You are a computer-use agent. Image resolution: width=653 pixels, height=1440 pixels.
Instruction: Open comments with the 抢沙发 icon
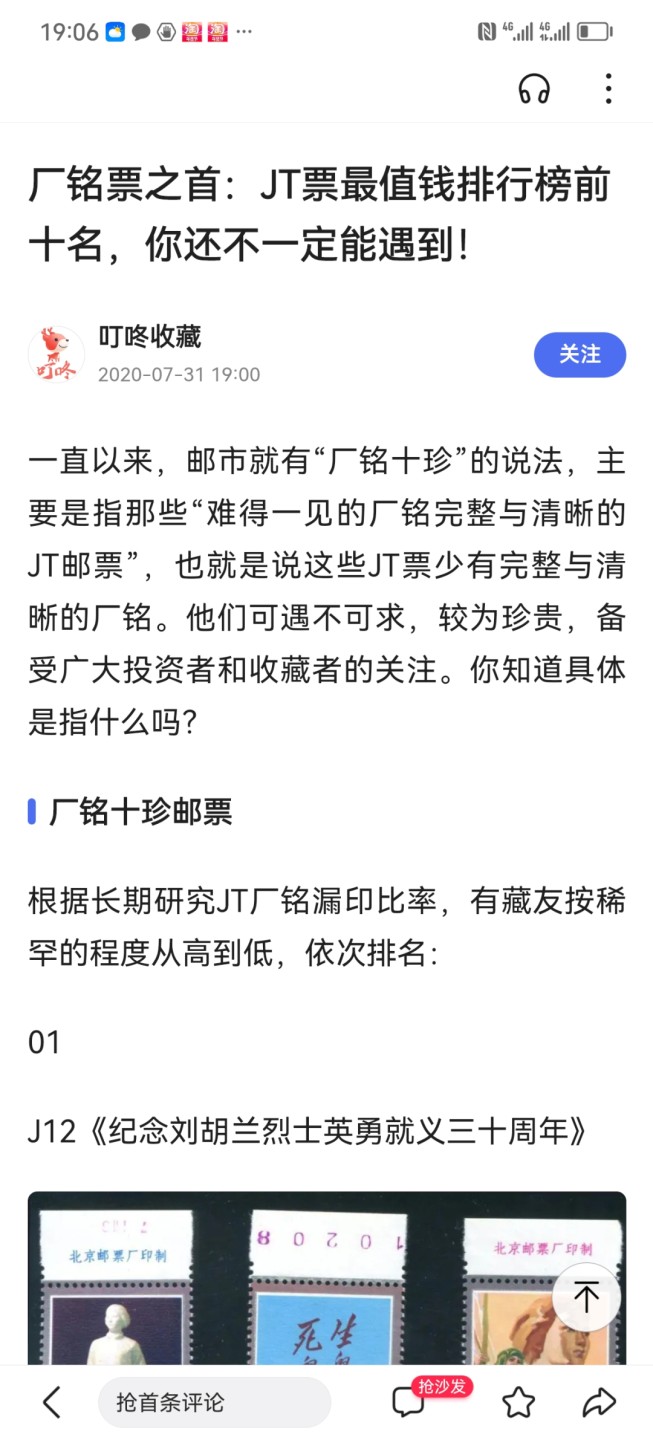click(410, 1402)
